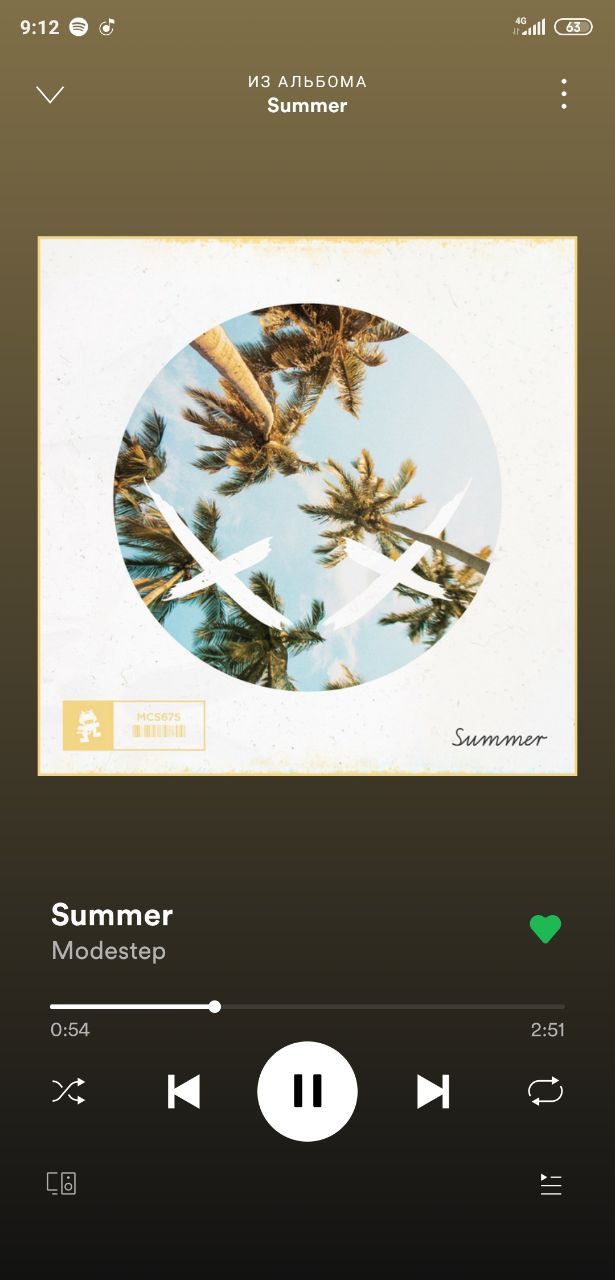Open the three-dot overflow menu
Viewport: 615px width, 1280px height.
[564, 94]
